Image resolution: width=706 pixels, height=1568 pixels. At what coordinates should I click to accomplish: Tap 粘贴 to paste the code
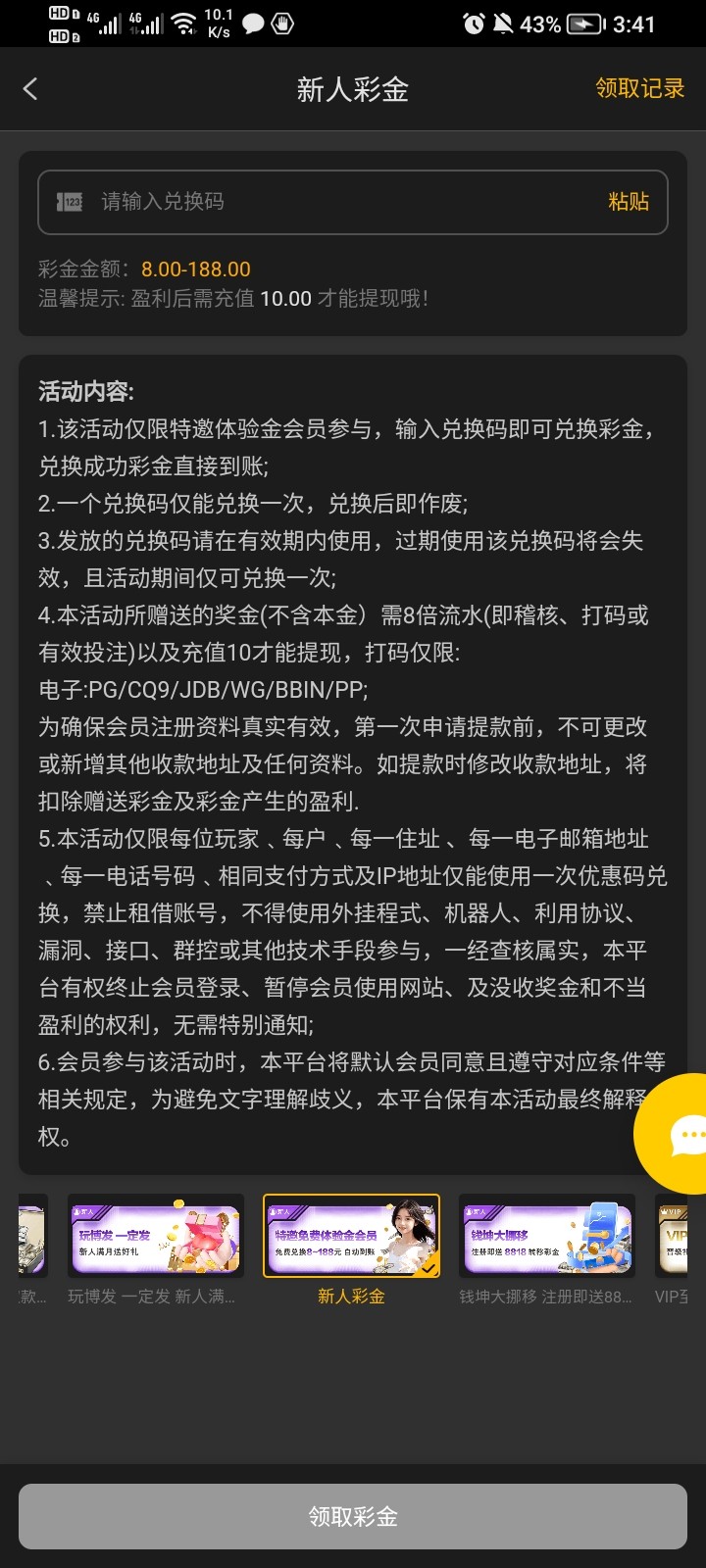pyautogui.click(x=628, y=202)
